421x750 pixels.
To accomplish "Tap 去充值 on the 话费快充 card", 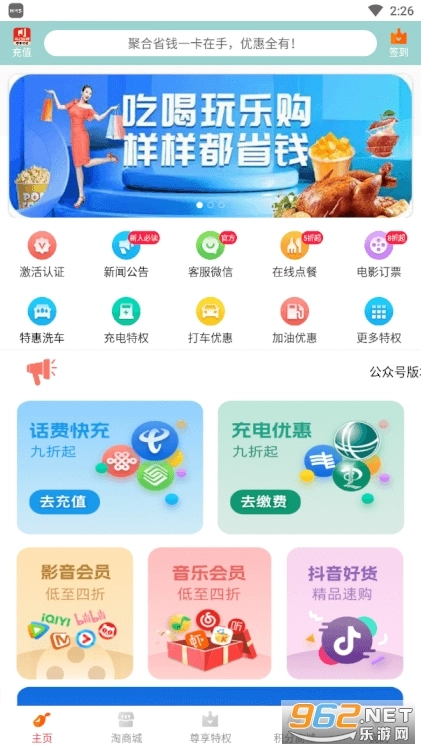I will 64,502.
